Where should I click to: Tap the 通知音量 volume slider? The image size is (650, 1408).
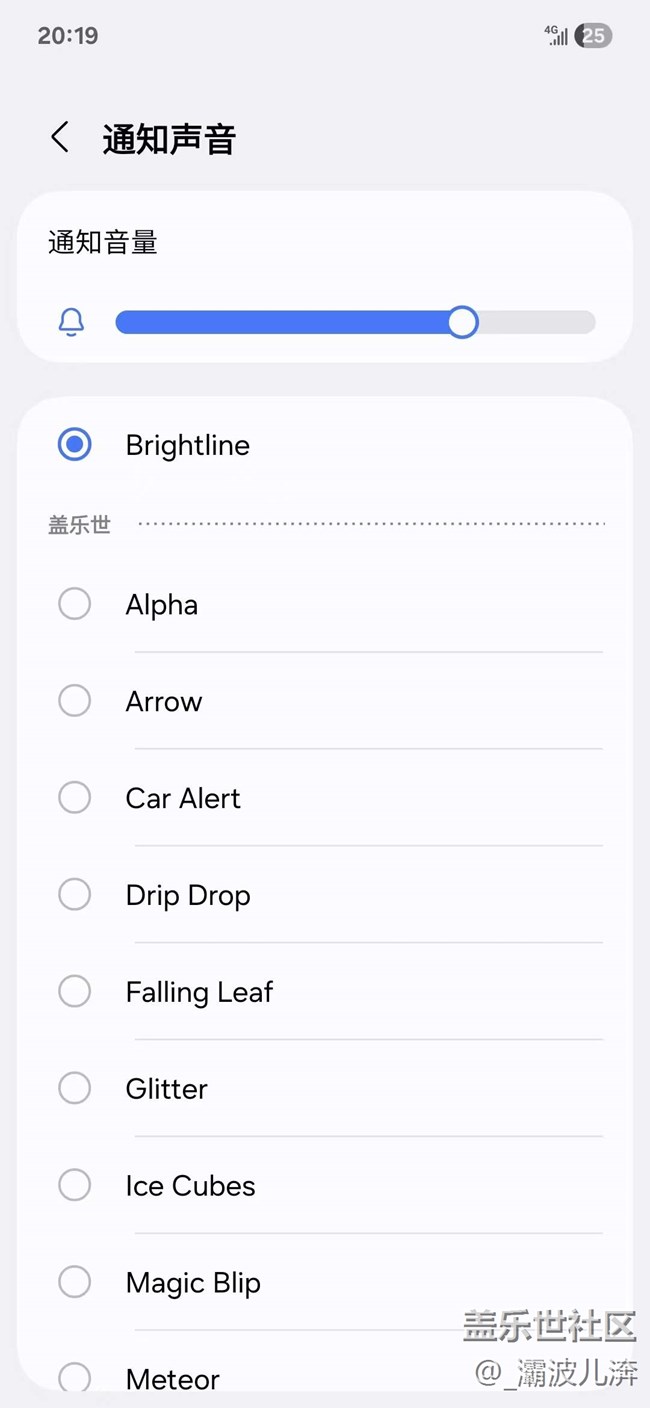pos(355,322)
